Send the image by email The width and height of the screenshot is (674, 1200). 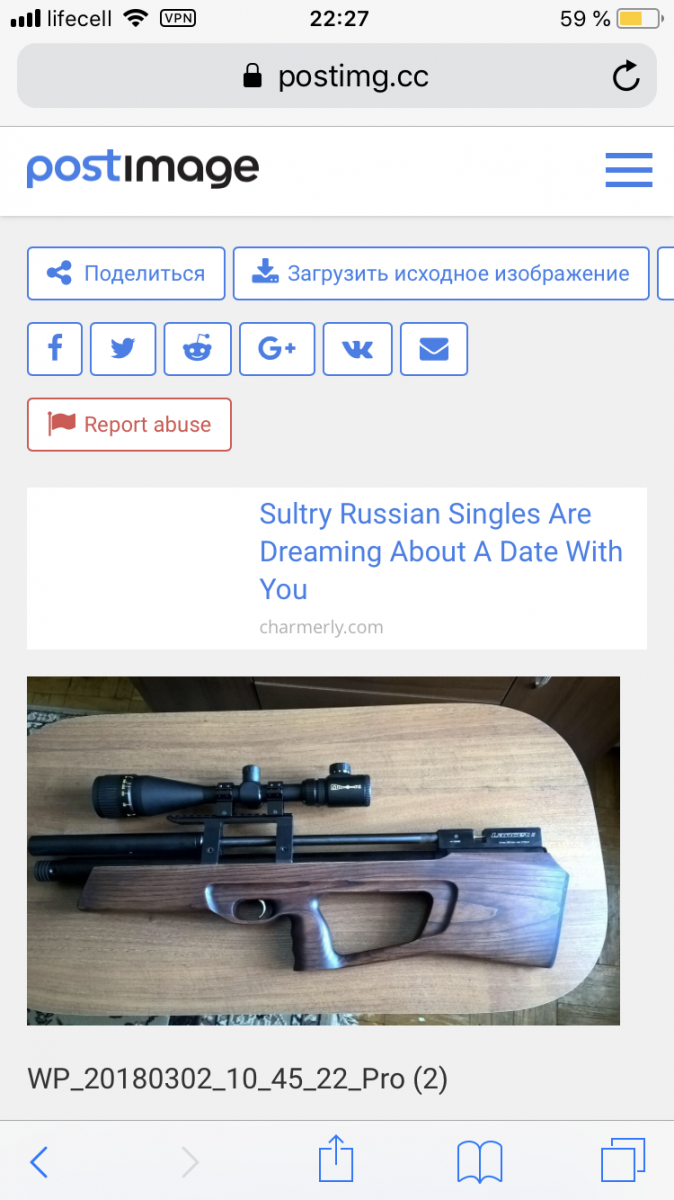[x=434, y=349]
